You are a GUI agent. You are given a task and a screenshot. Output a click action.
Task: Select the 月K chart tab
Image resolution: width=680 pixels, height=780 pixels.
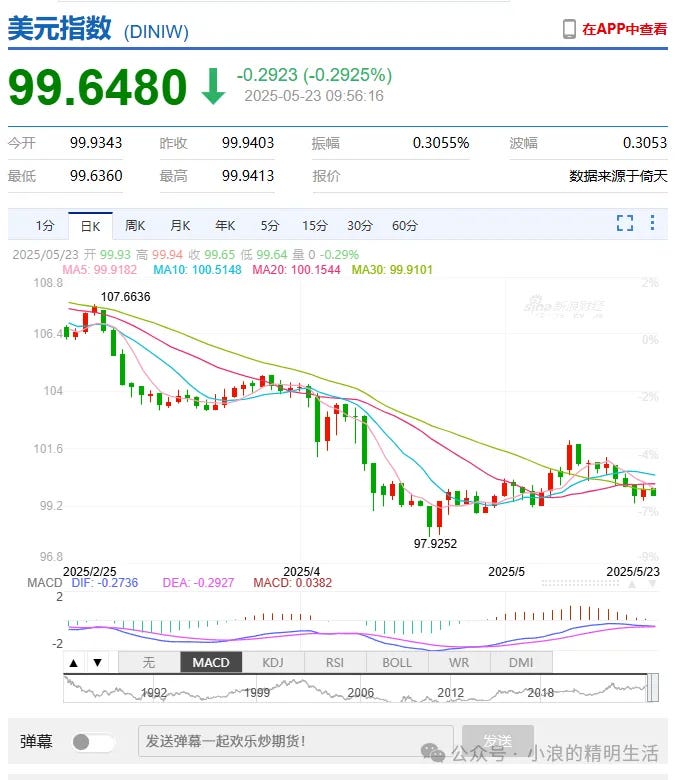pos(180,225)
